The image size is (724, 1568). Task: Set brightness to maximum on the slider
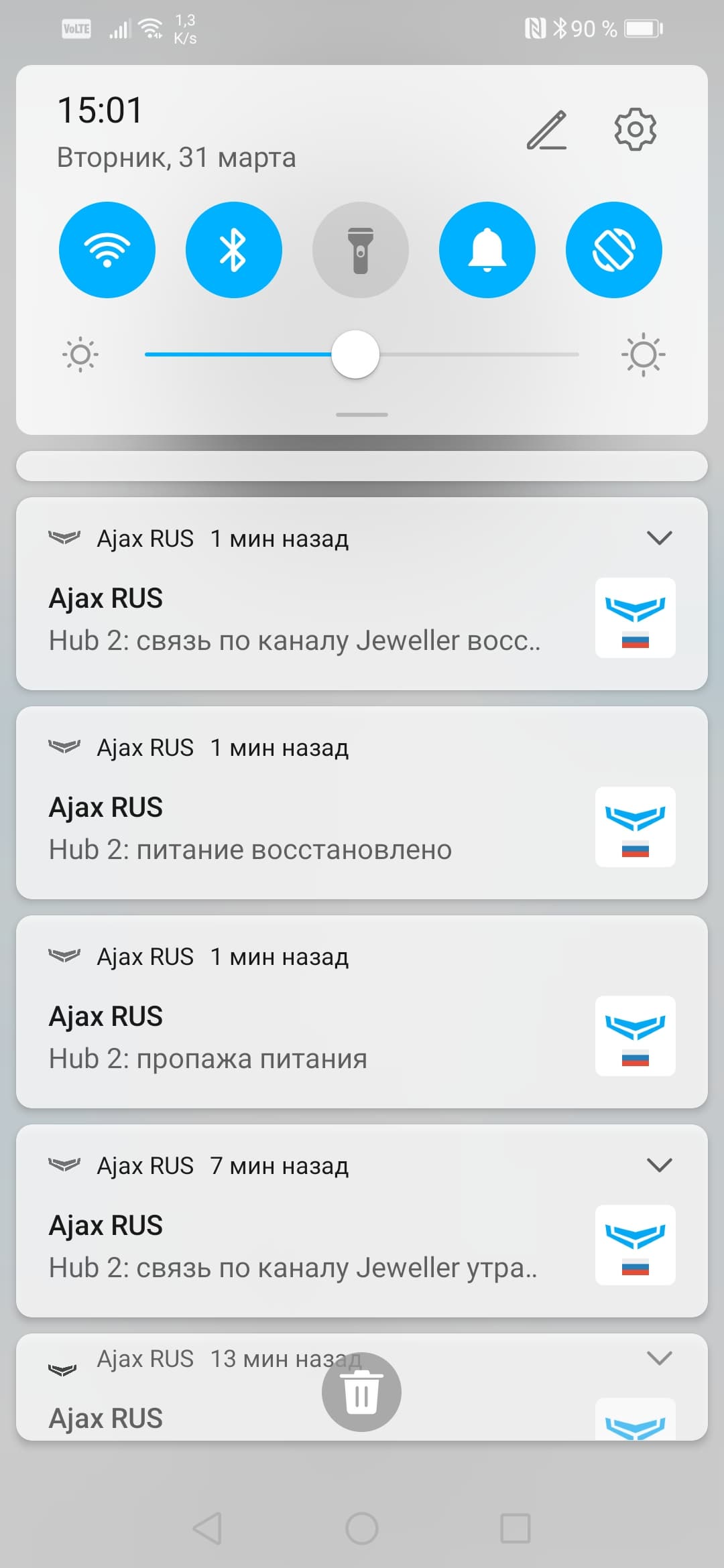coord(578,354)
